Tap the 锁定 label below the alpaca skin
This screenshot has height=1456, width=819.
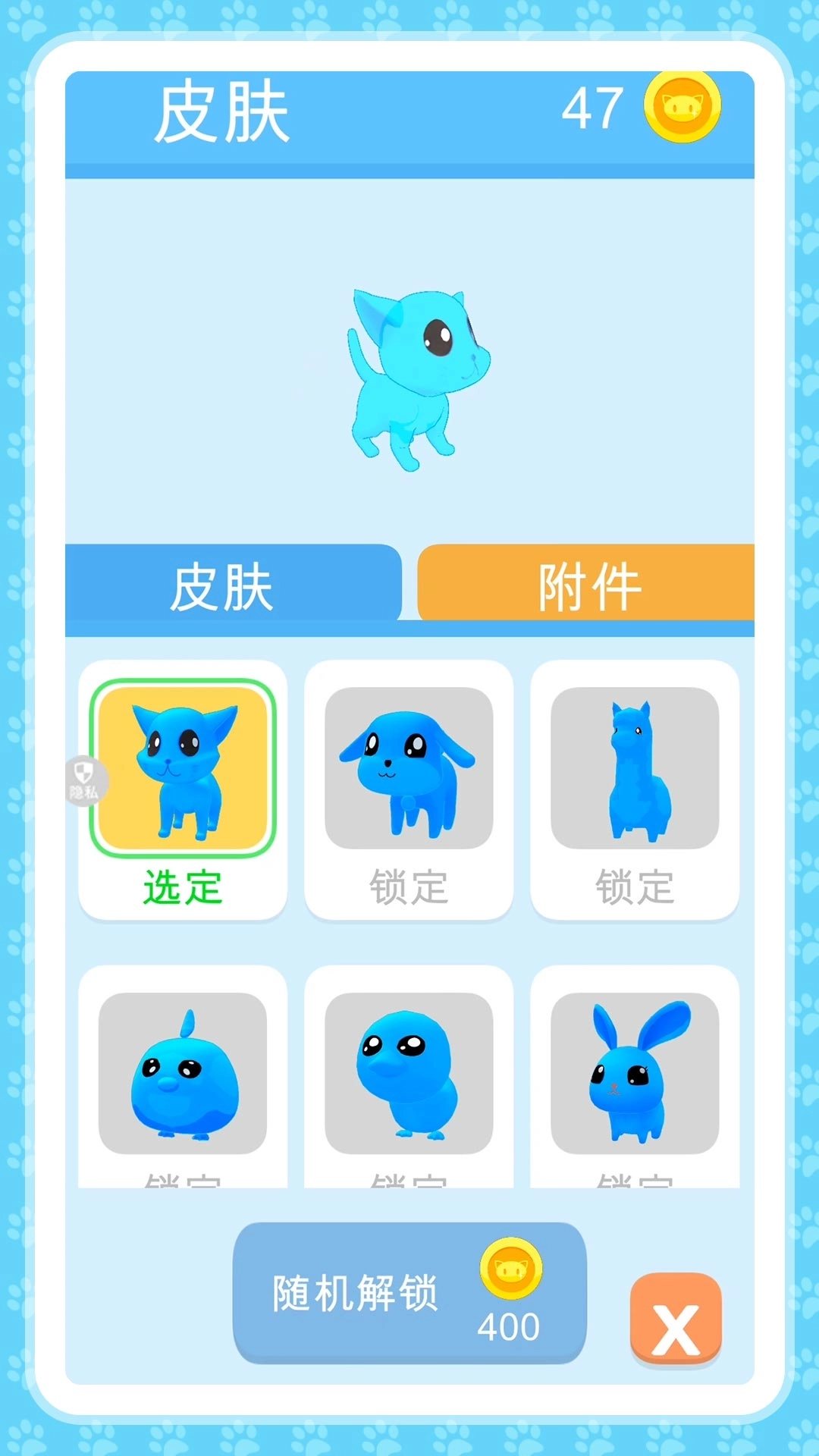point(634,887)
